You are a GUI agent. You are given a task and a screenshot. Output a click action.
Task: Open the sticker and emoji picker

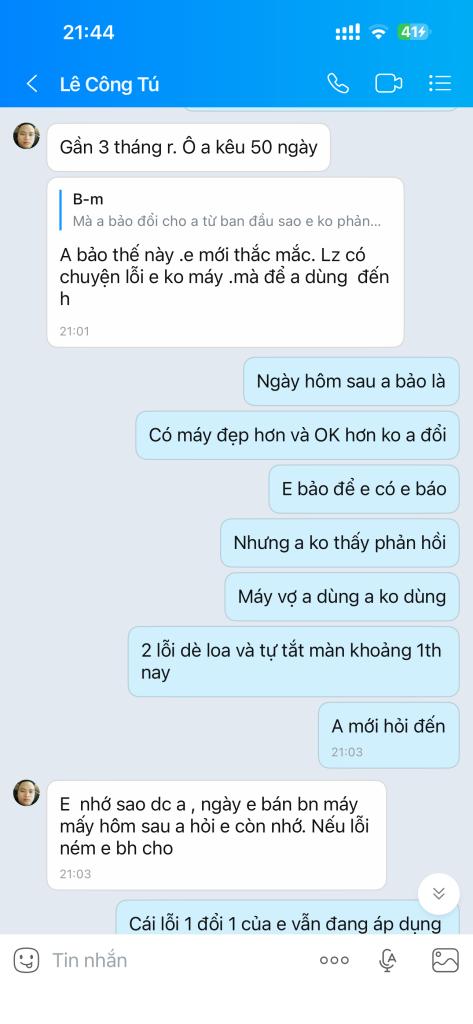(x=26, y=960)
